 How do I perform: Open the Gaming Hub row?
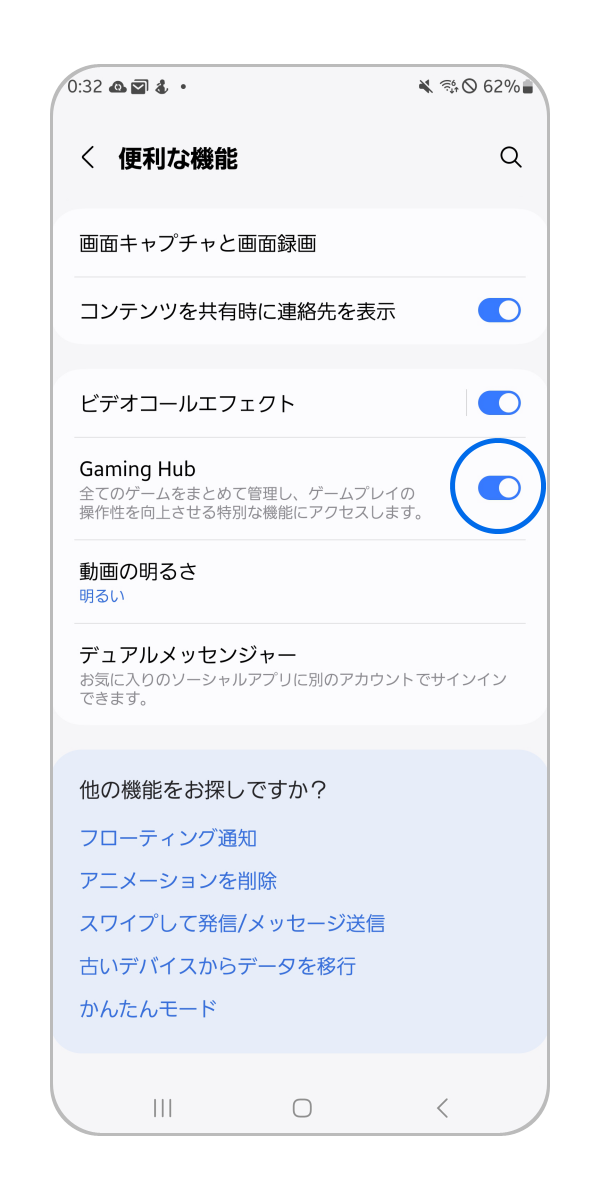tap(250, 489)
